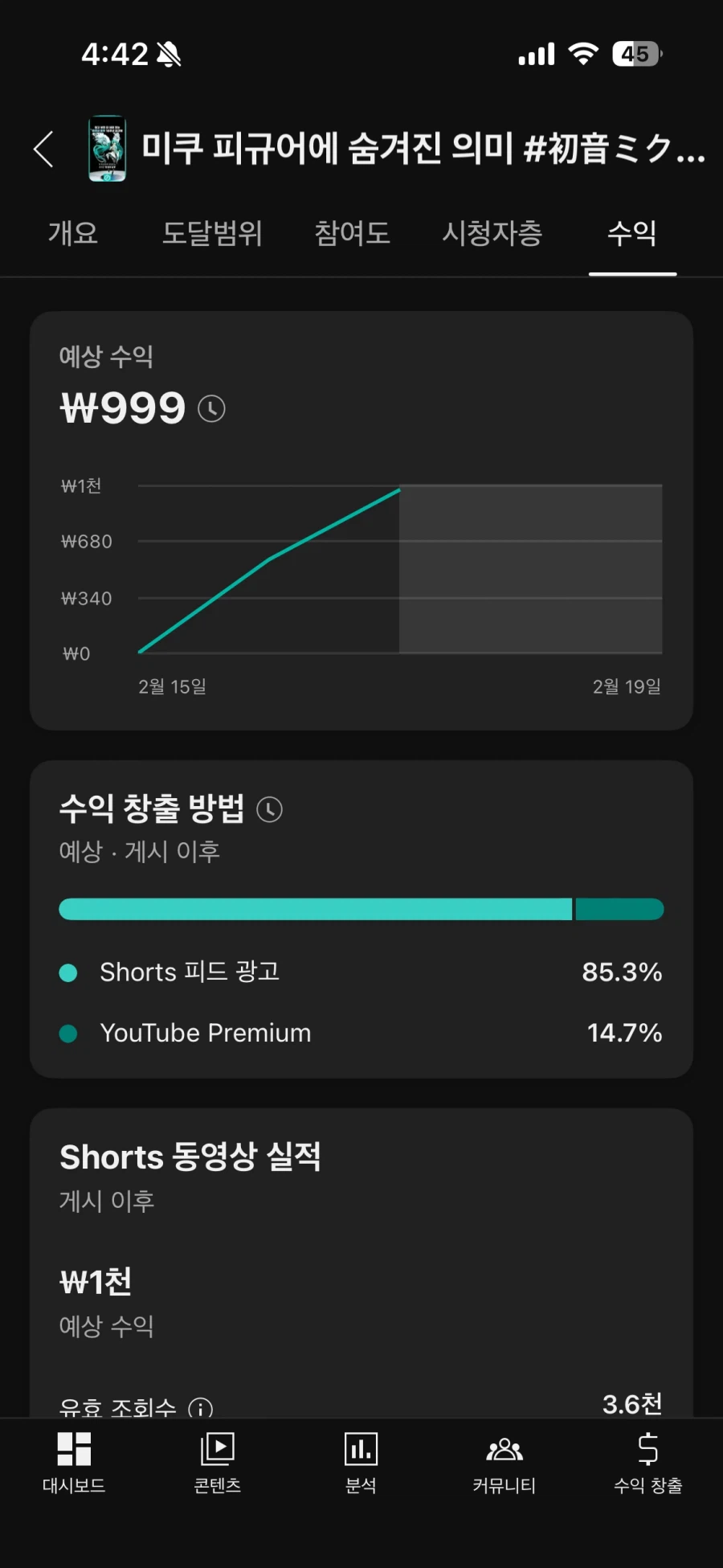This screenshot has width=723, height=1568.
Task: Tap the Shorts 피드 광고 teal dot indicator
Action: (68, 972)
